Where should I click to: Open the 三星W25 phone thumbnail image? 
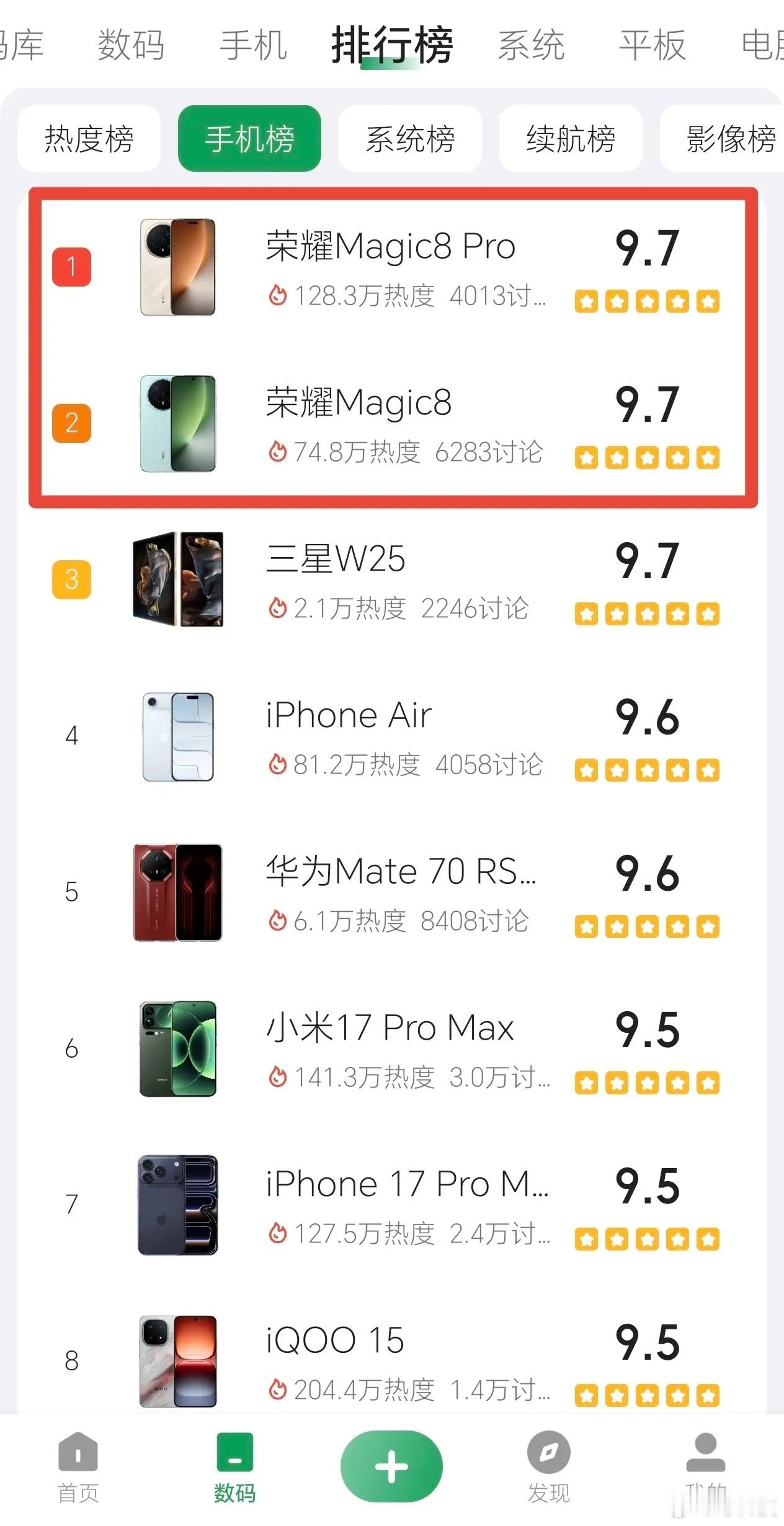tap(179, 580)
